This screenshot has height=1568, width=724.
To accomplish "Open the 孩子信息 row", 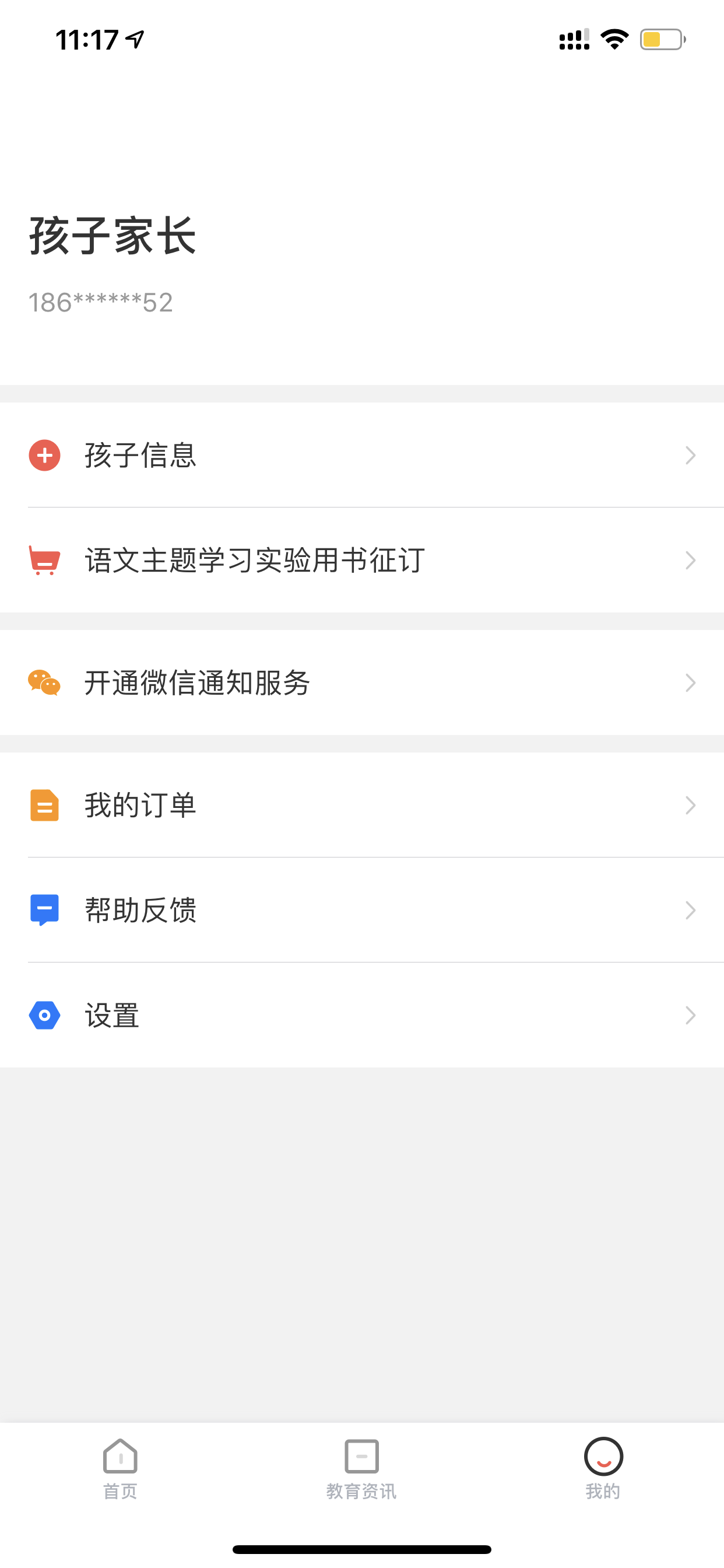I will tap(362, 454).
